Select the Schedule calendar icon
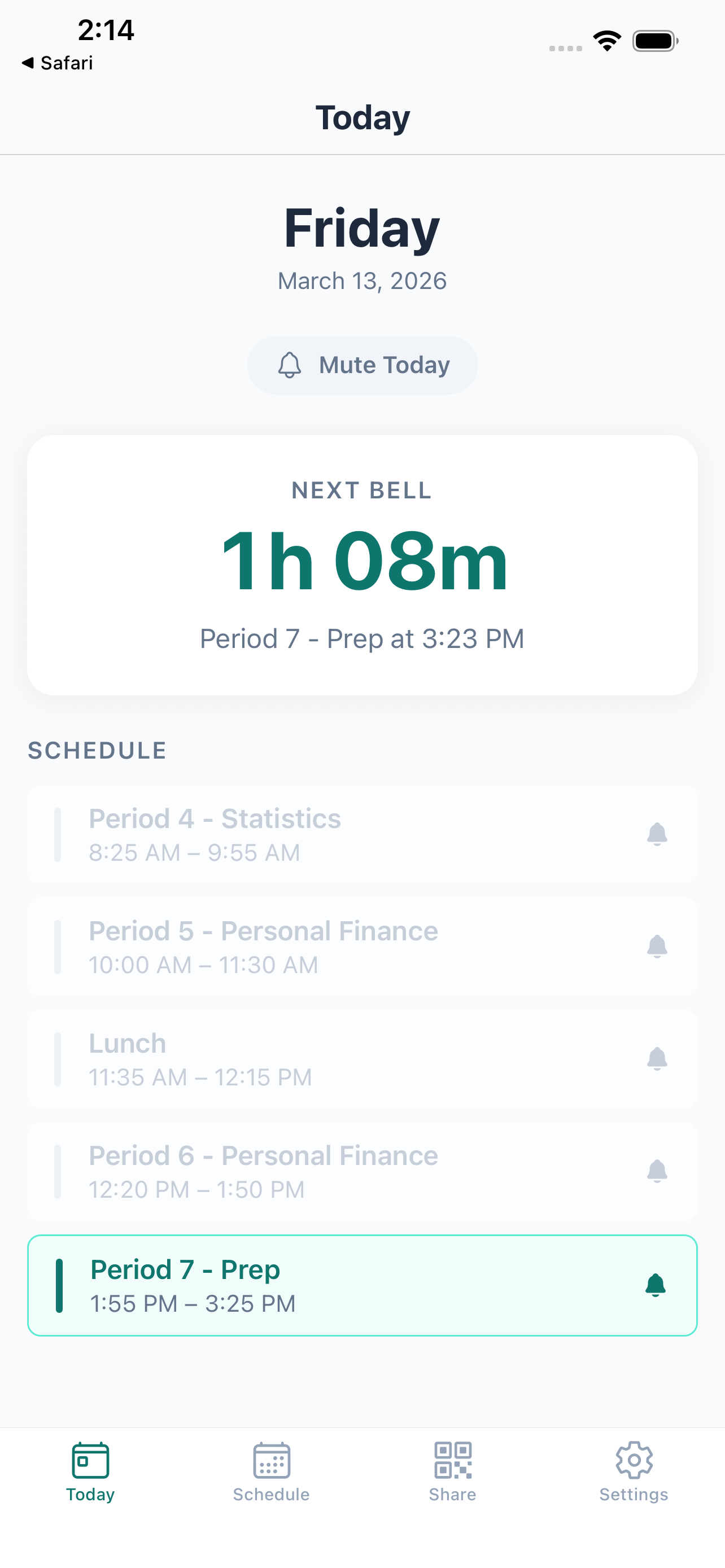 pos(272,1460)
